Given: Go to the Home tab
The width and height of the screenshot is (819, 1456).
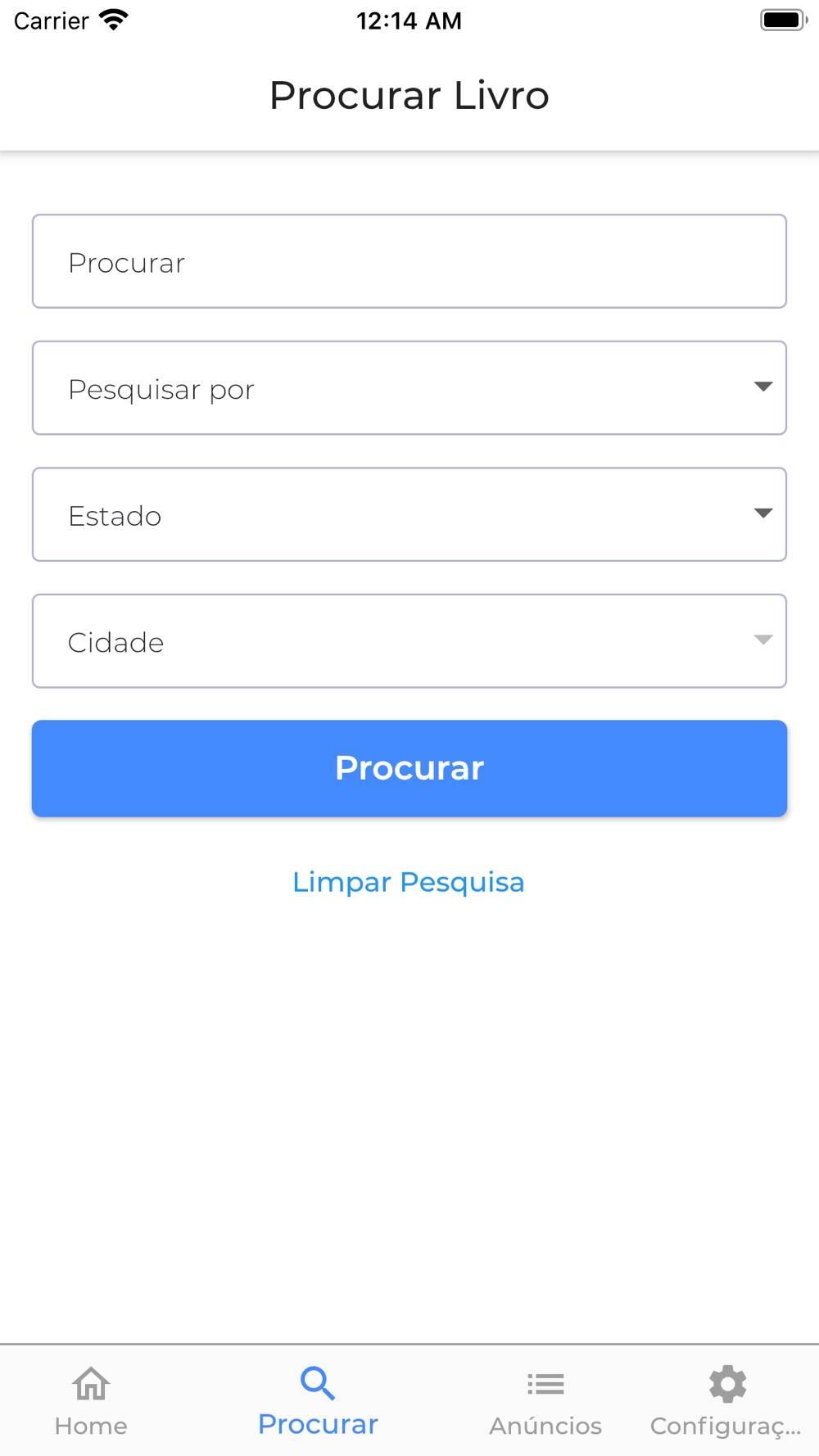Looking at the screenshot, I should click(91, 1400).
